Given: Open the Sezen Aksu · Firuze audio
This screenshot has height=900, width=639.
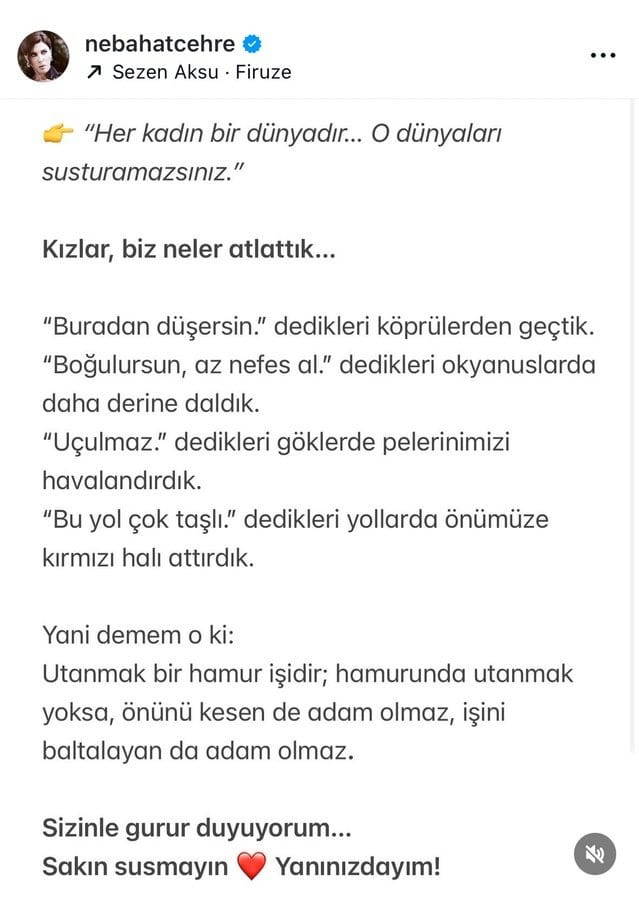Looking at the screenshot, I should (201, 72).
